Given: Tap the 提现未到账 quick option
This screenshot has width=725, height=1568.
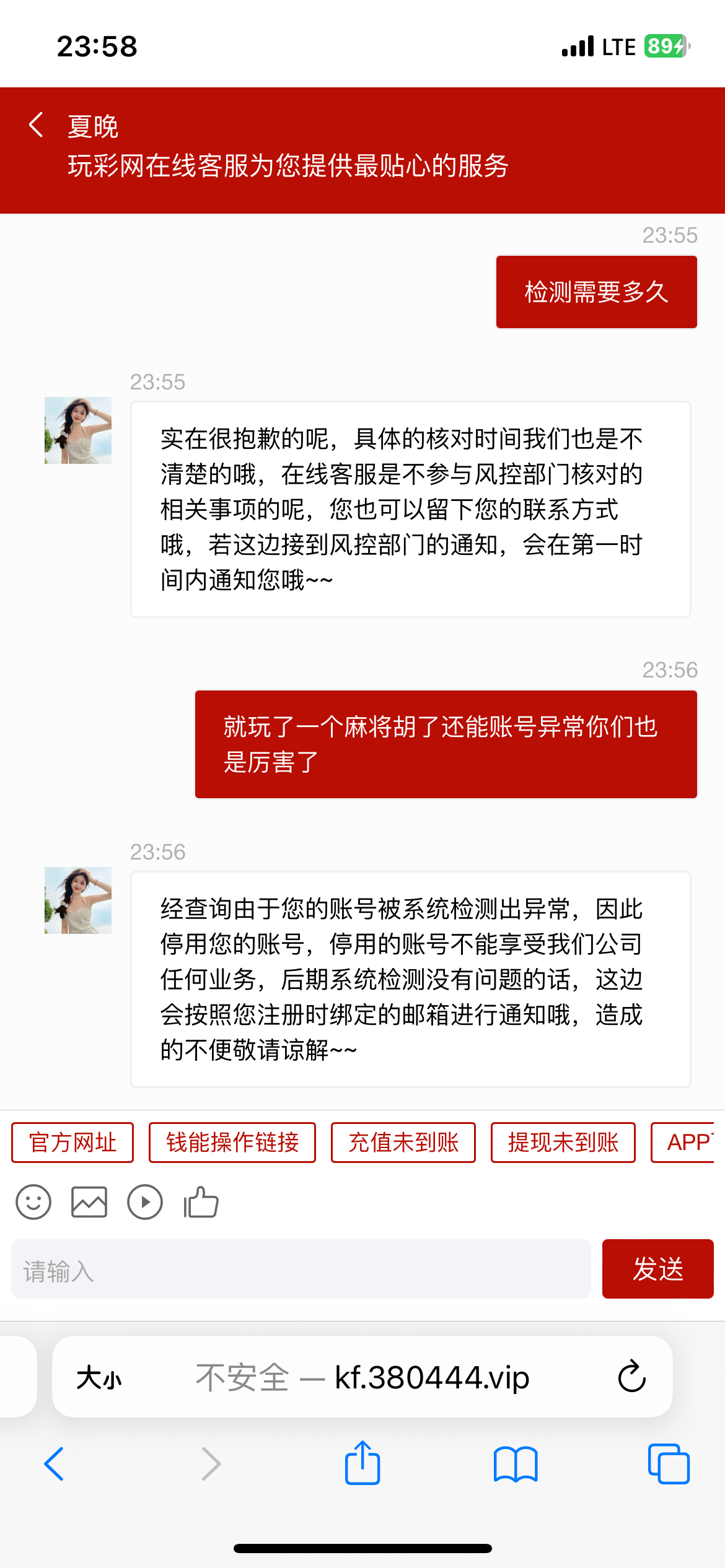Looking at the screenshot, I should click(x=563, y=1143).
